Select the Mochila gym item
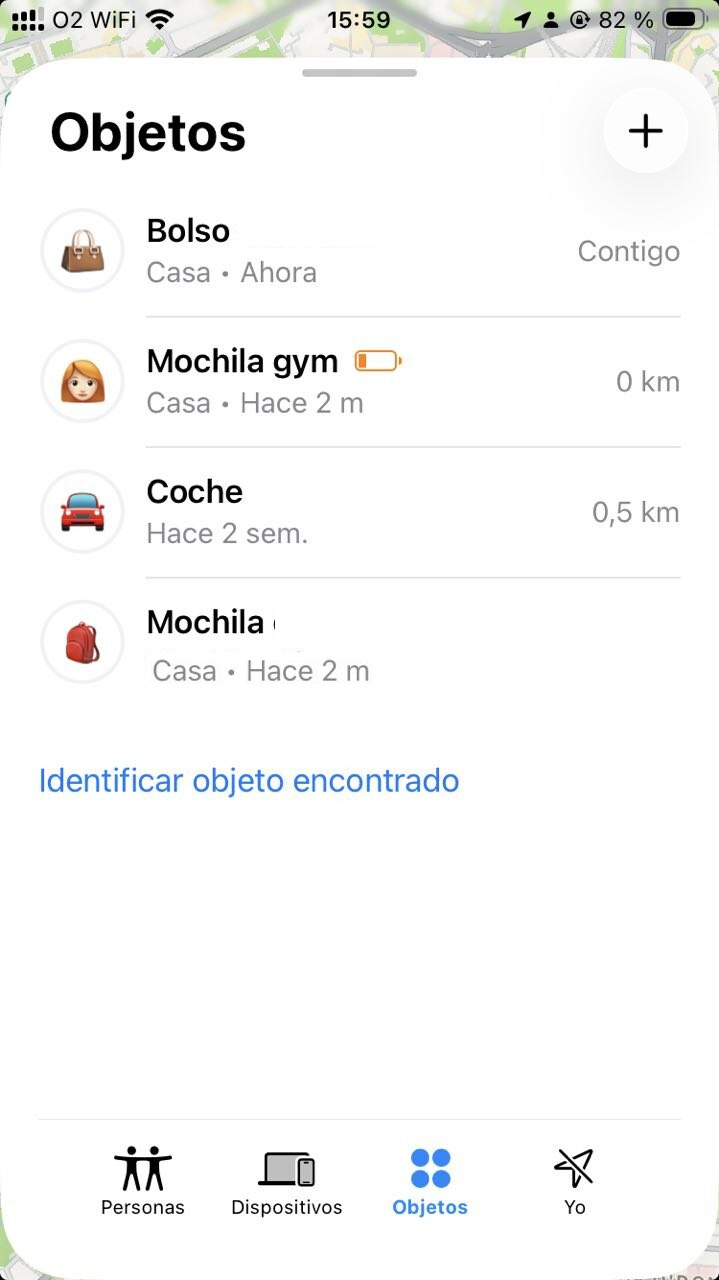 360,382
